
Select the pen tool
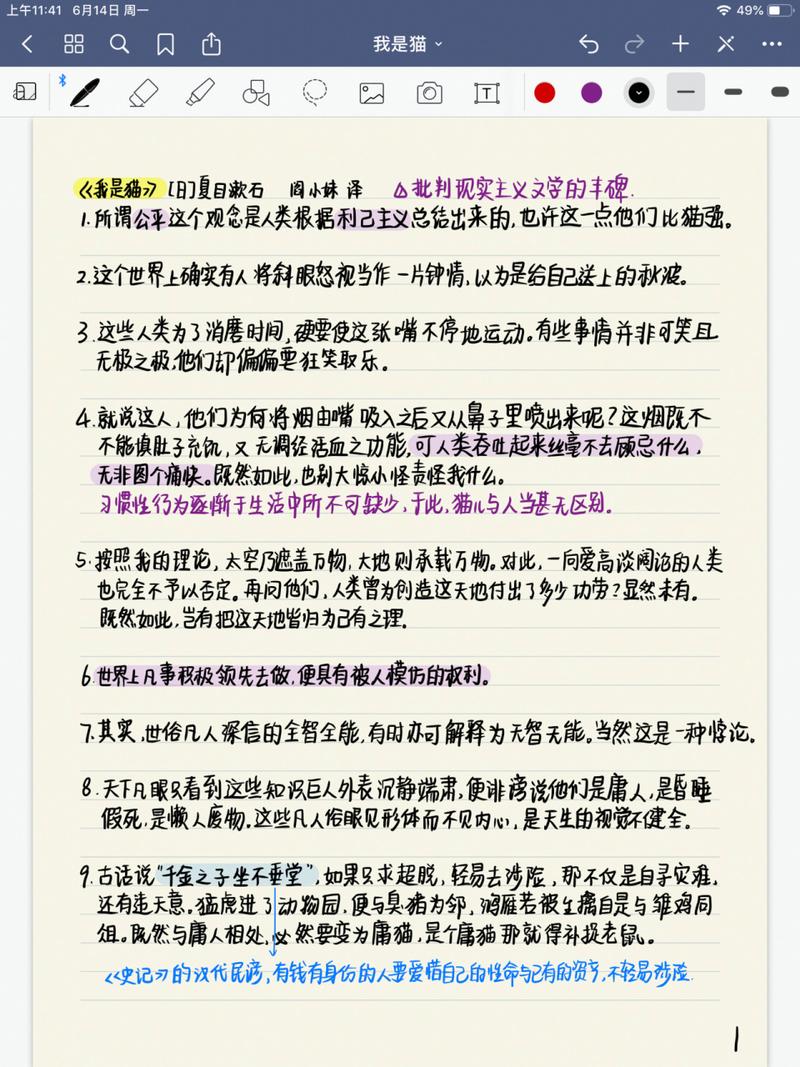point(85,93)
